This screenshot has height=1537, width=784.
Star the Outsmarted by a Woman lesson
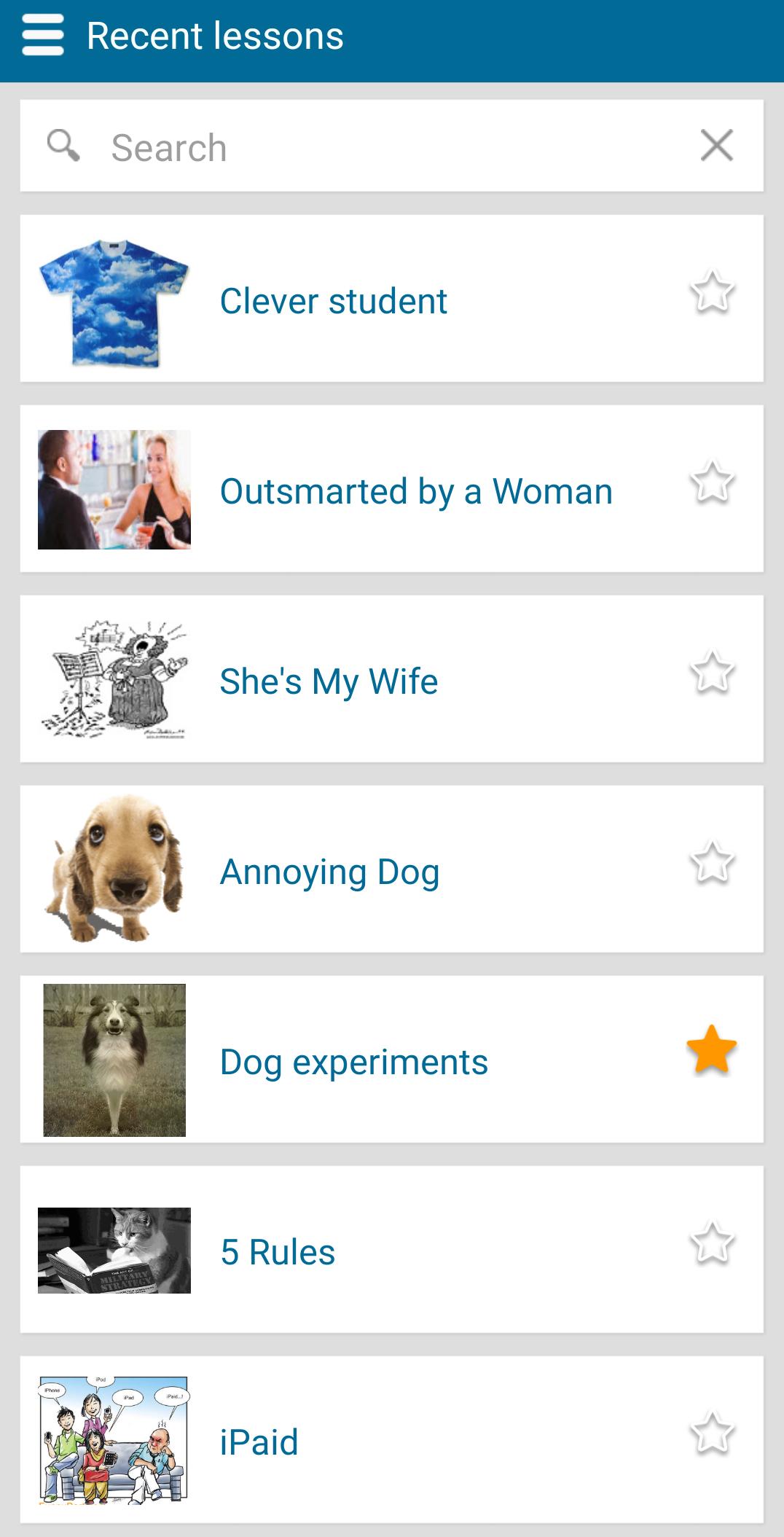coord(712,482)
